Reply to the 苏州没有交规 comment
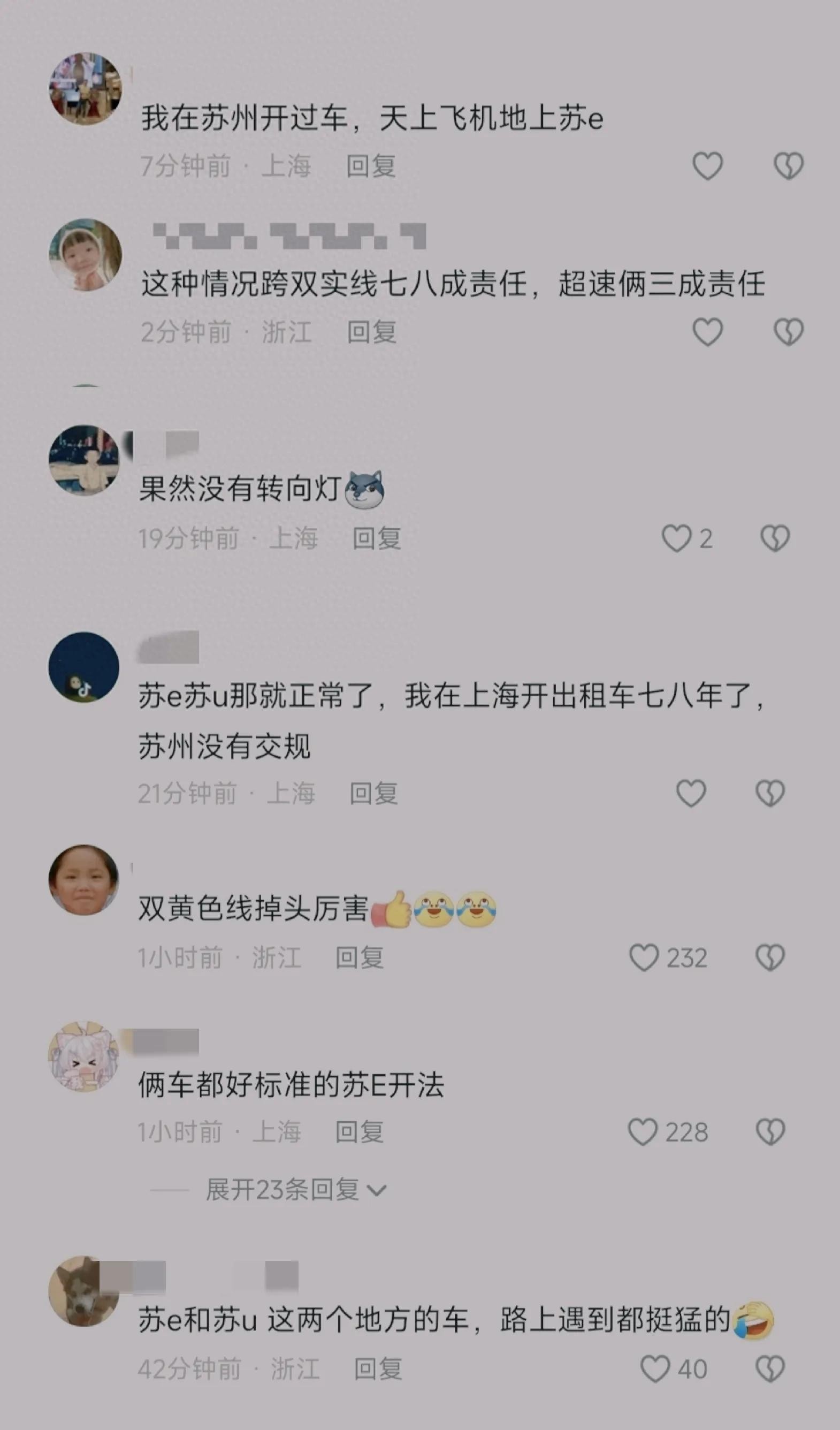The image size is (840, 1430). [373, 793]
